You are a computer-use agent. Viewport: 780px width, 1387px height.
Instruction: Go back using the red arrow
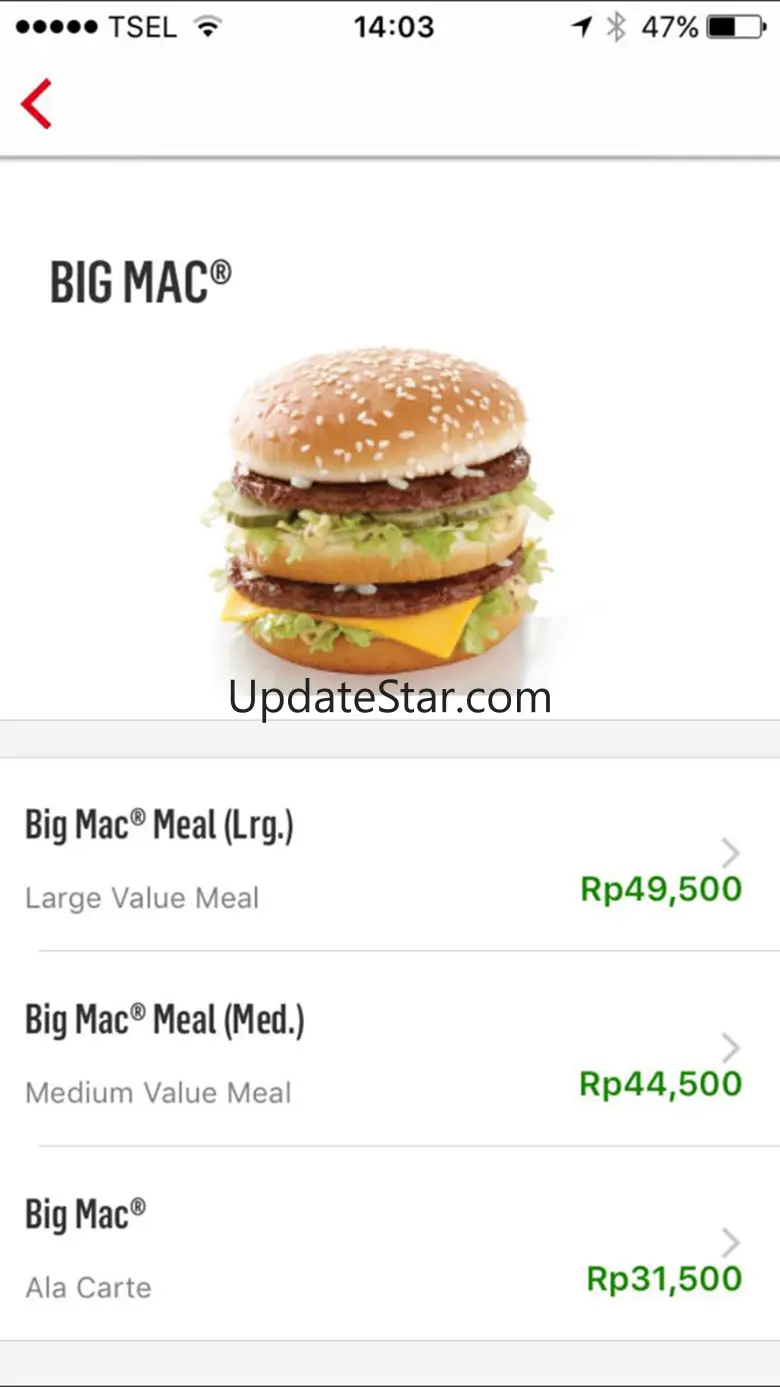tap(36, 104)
